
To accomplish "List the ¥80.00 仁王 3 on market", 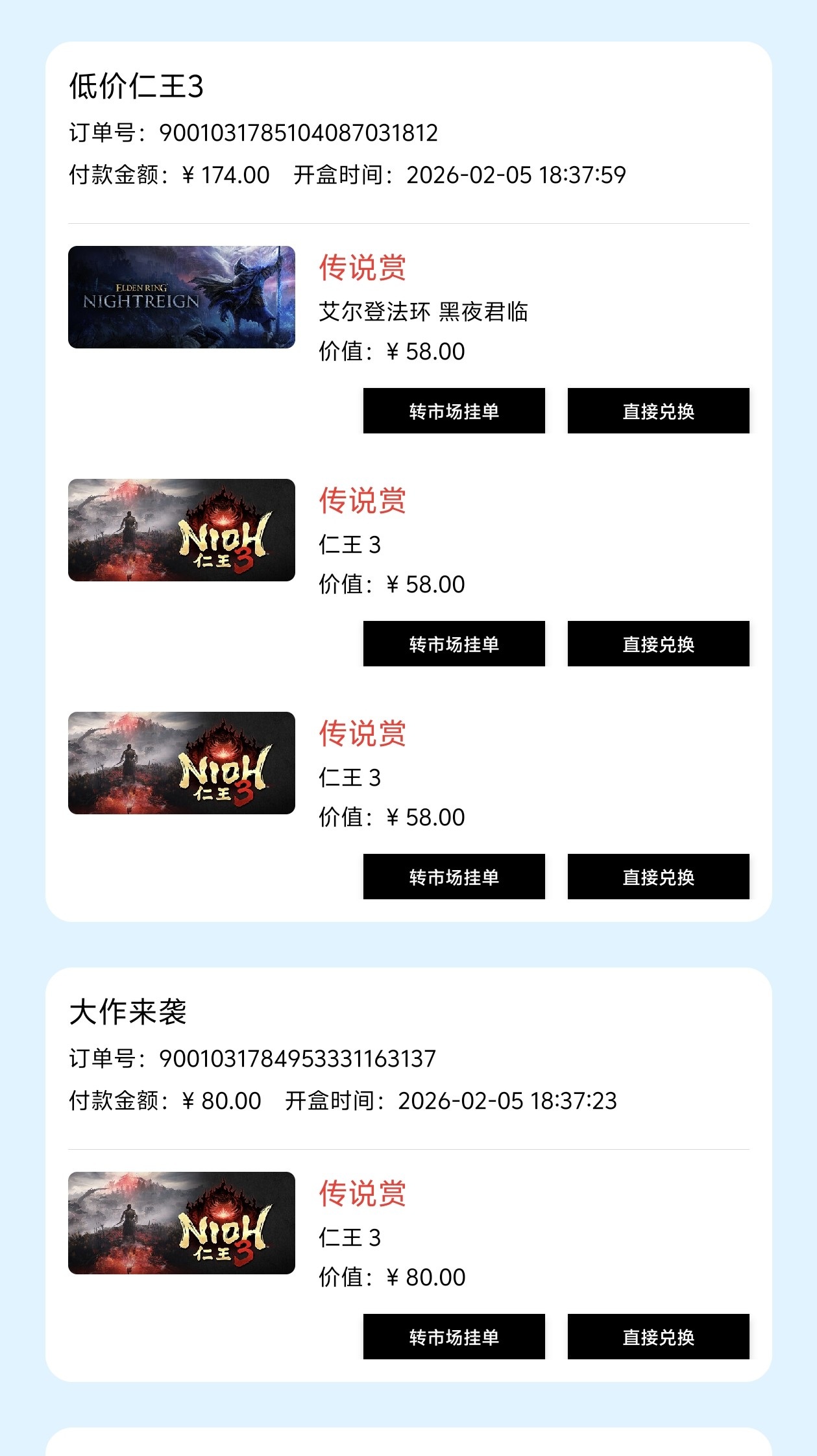I will [454, 1337].
